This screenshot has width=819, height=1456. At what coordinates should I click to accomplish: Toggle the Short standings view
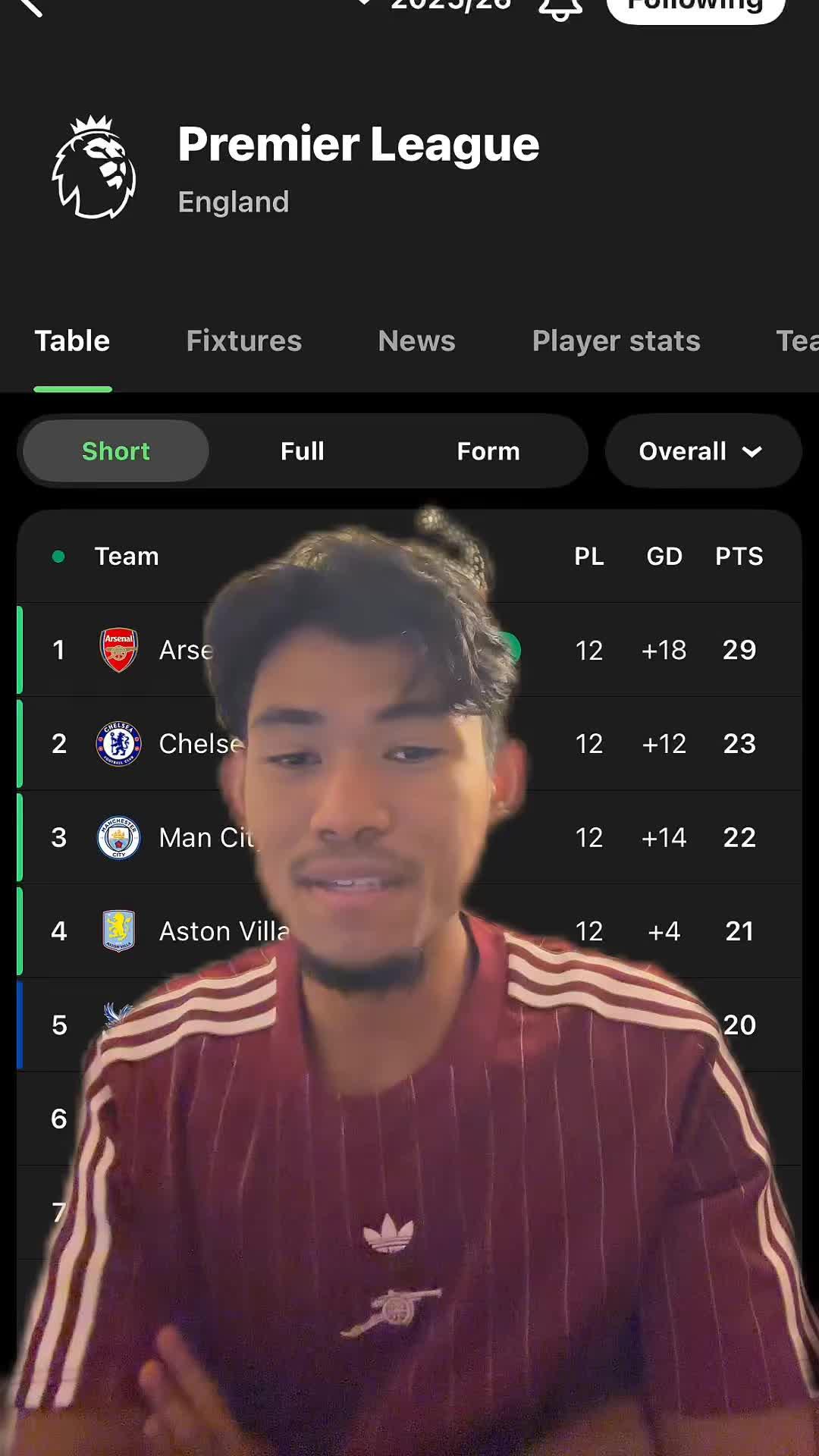tap(115, 450)
